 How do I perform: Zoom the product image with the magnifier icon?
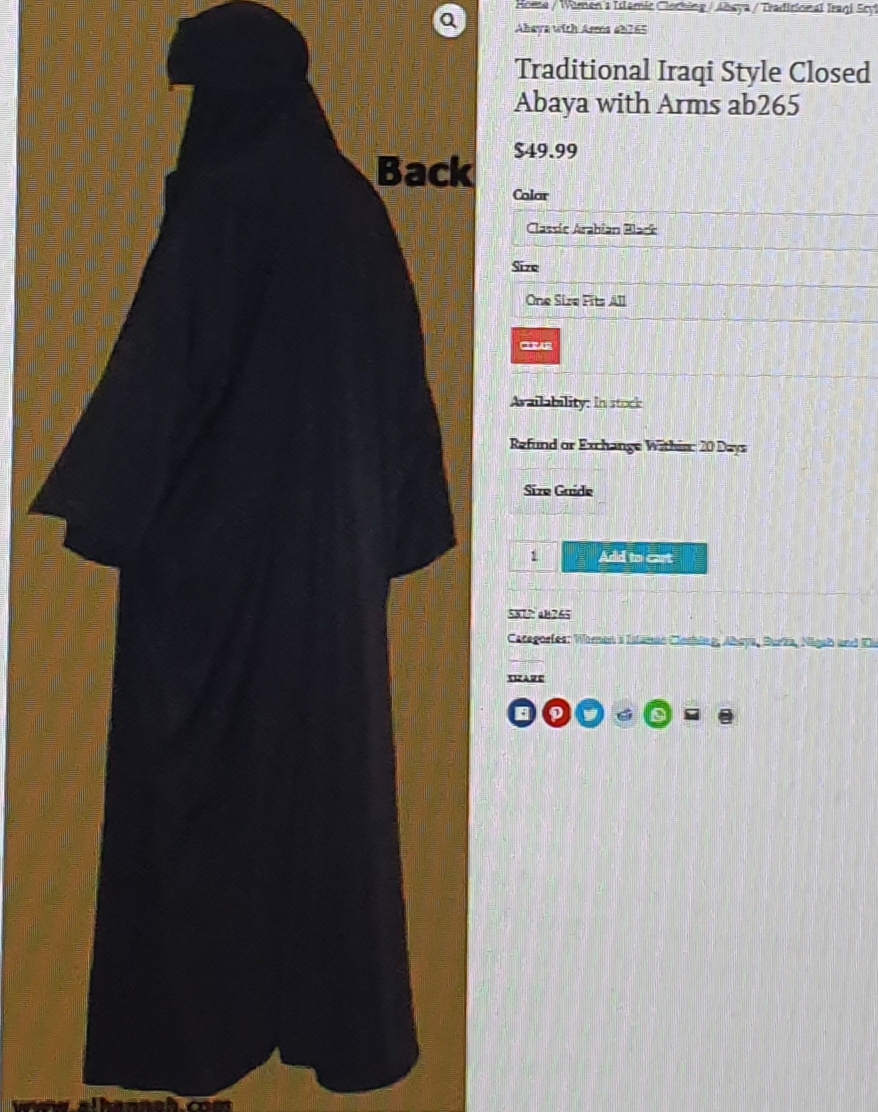[x=450, y=20]
